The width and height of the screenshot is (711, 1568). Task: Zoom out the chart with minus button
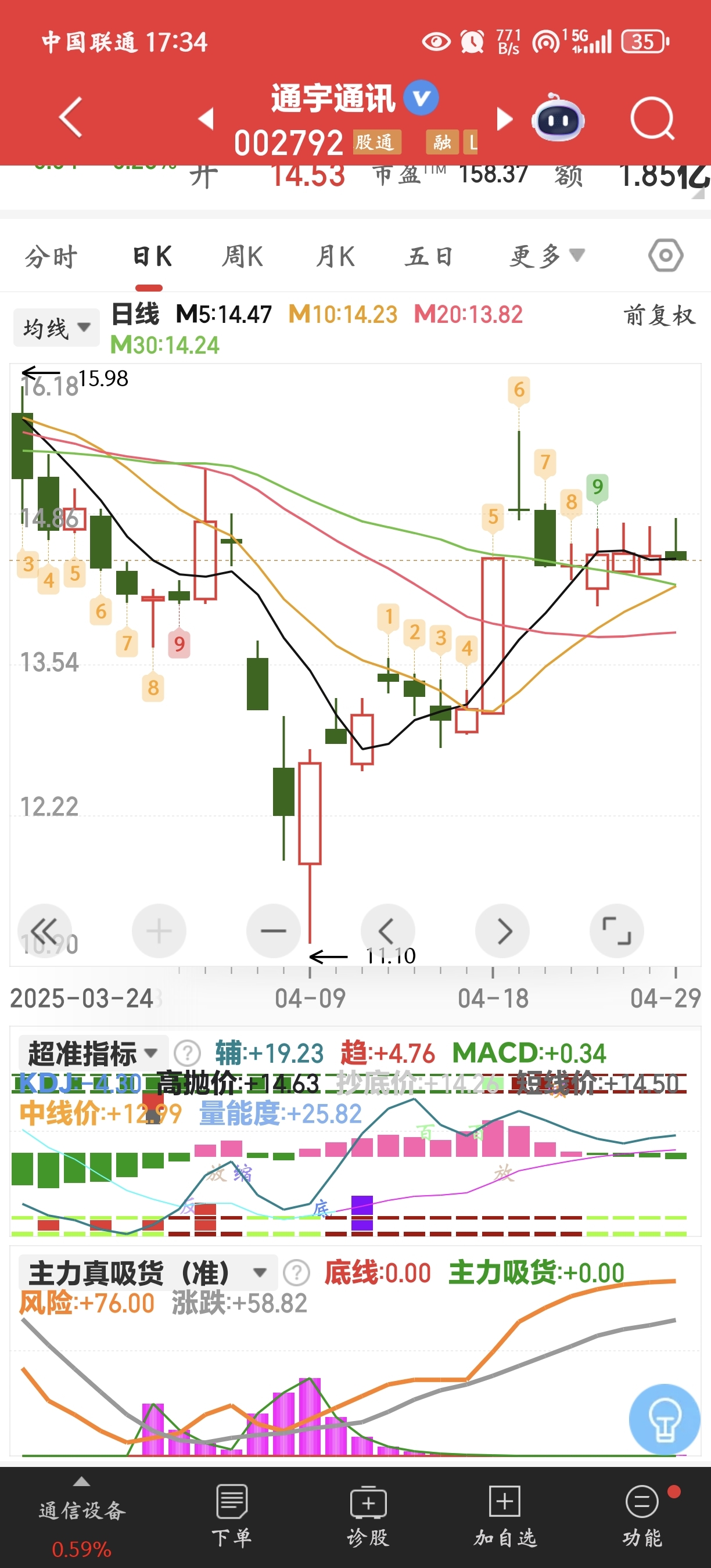(274, 931)
